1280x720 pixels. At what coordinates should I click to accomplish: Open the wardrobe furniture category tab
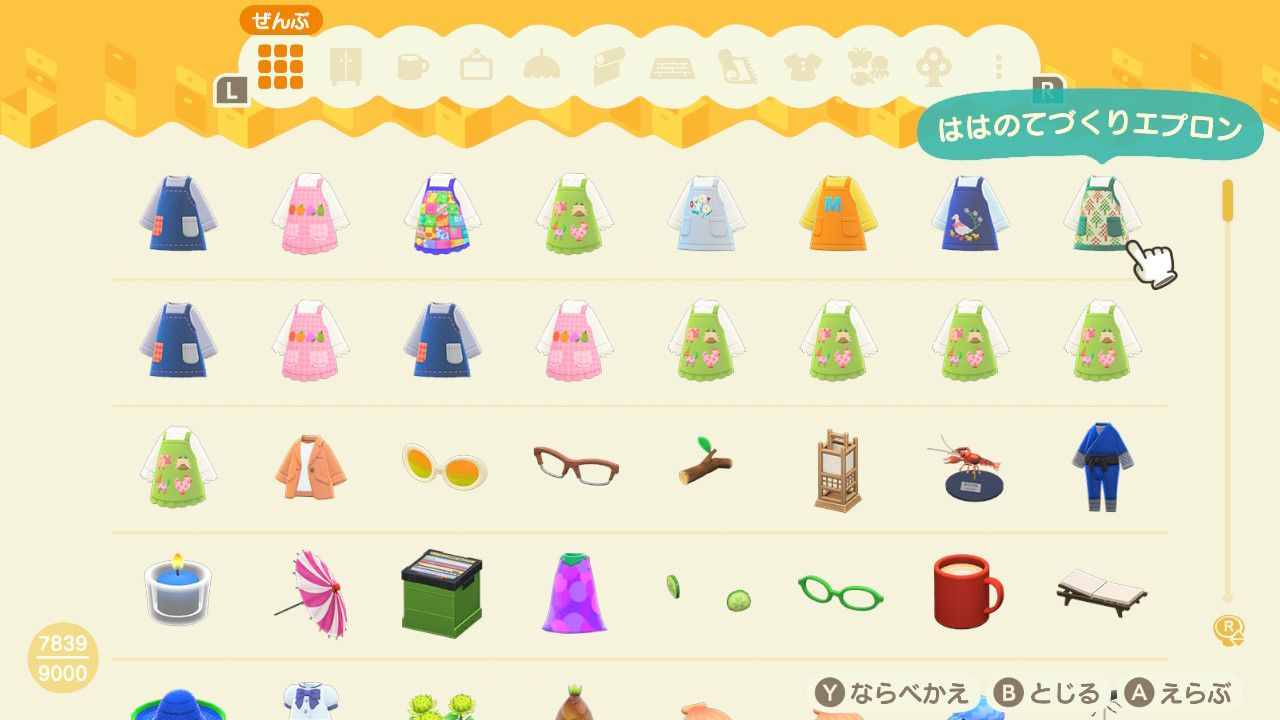[x=346, y=66]
